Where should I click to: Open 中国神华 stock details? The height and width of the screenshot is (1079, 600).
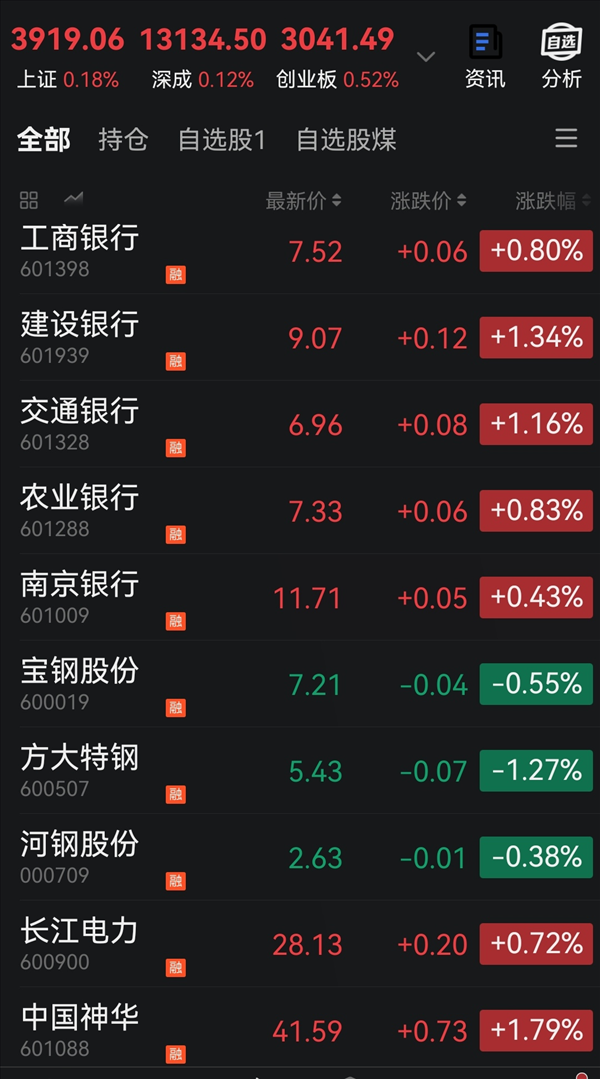click(80, 1030)
